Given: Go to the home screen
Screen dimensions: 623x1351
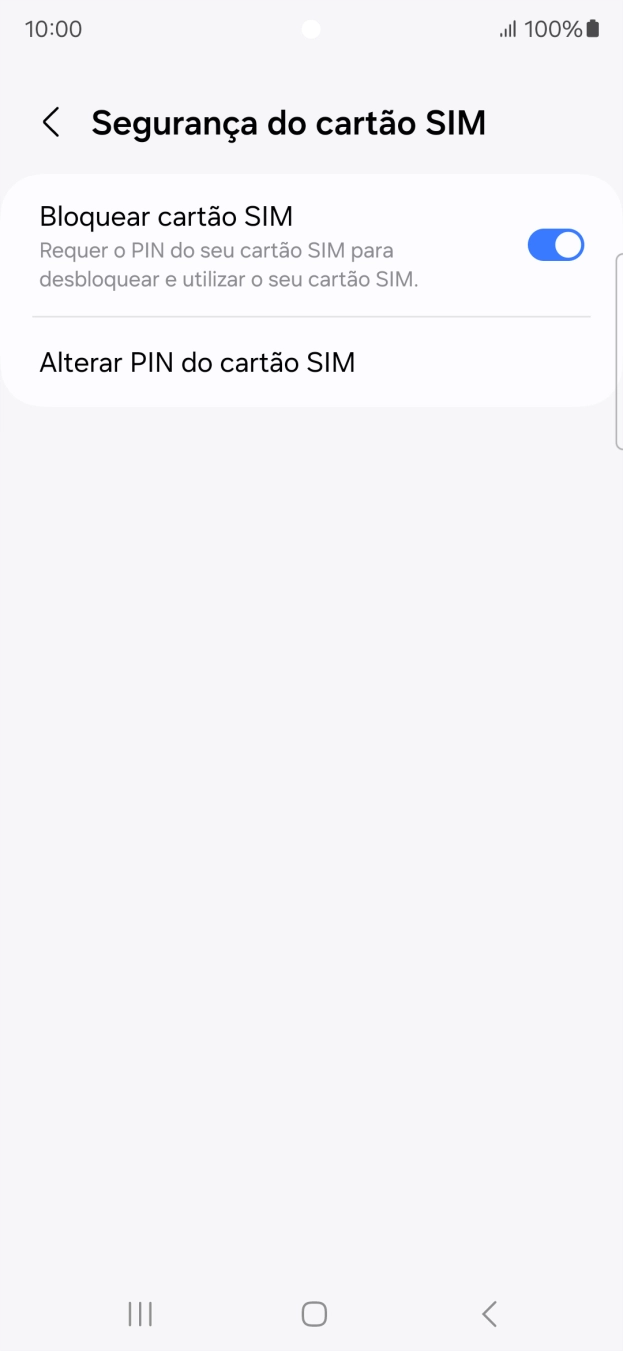Looking at the screenshot, I should [x=314, y=1314].
